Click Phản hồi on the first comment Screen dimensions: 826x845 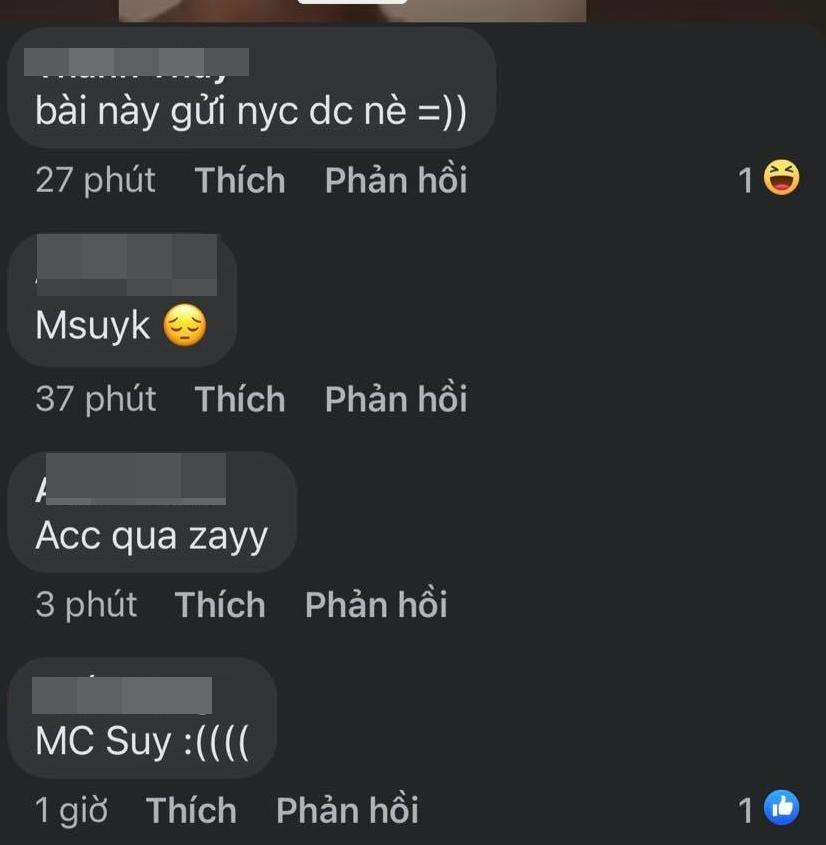(395, 180)
